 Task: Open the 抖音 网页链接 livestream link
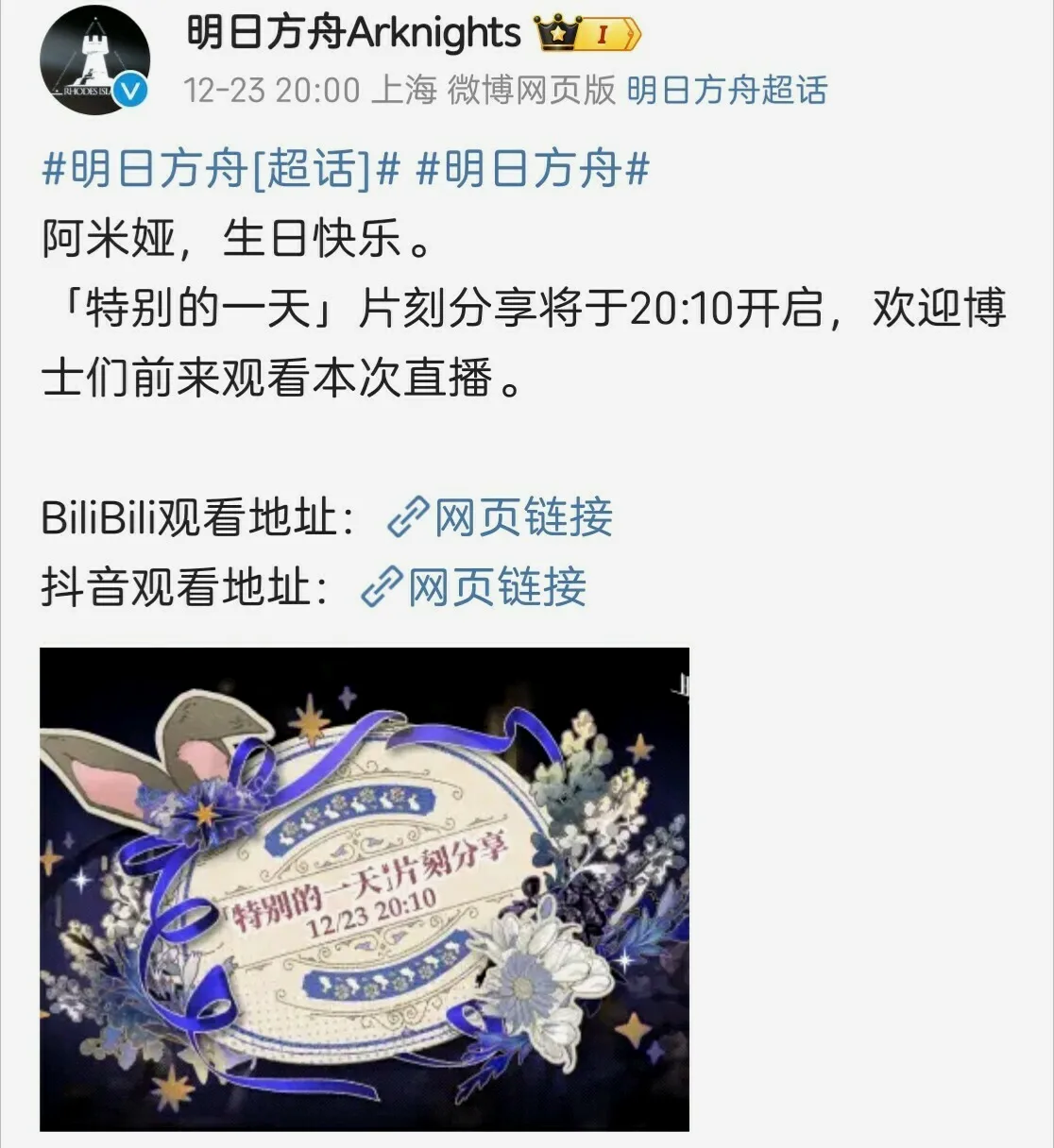pyautogui.click(x=474, y=587)
